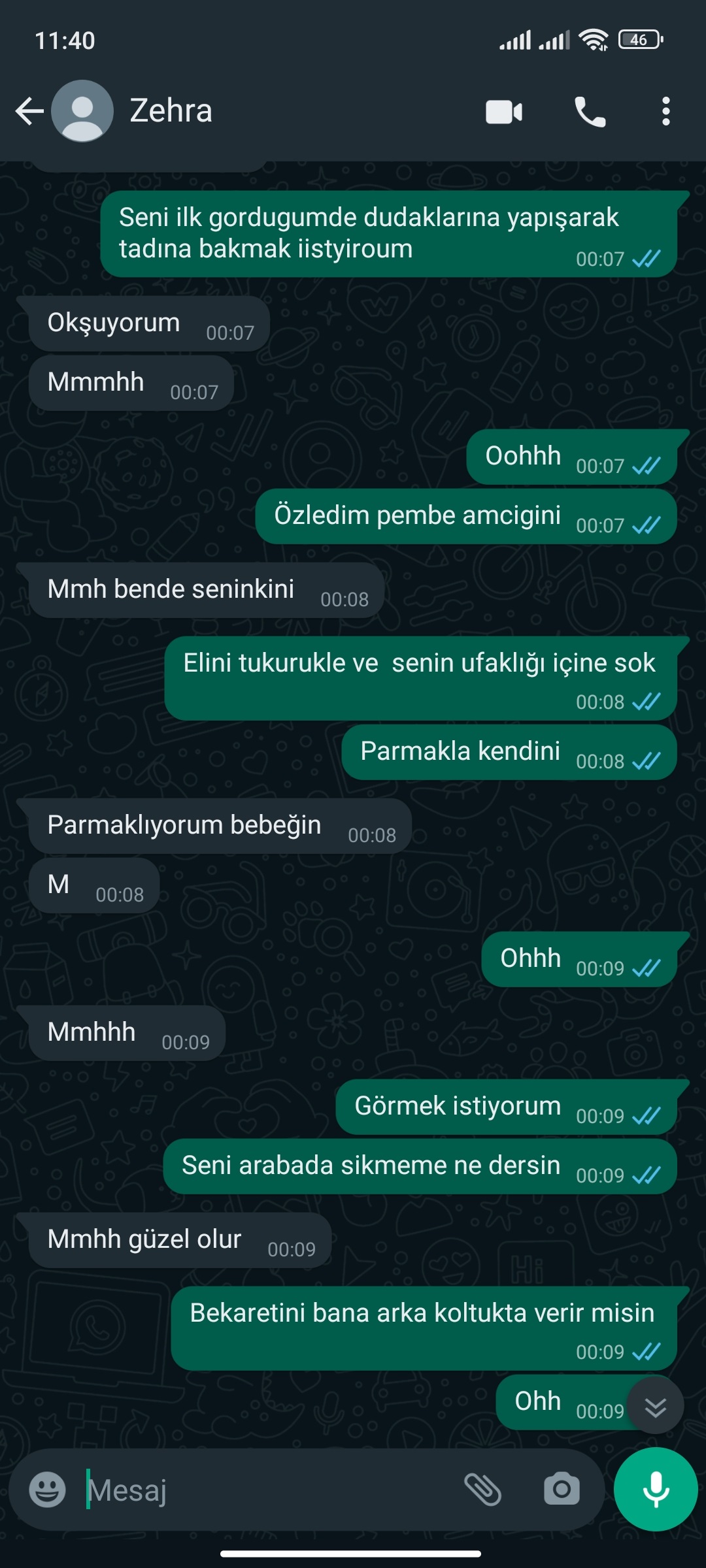Viewport: 706px width, 1568px height.
Task: Go back to the chat list
Action: pyautogui.click(x=29, y=111)
